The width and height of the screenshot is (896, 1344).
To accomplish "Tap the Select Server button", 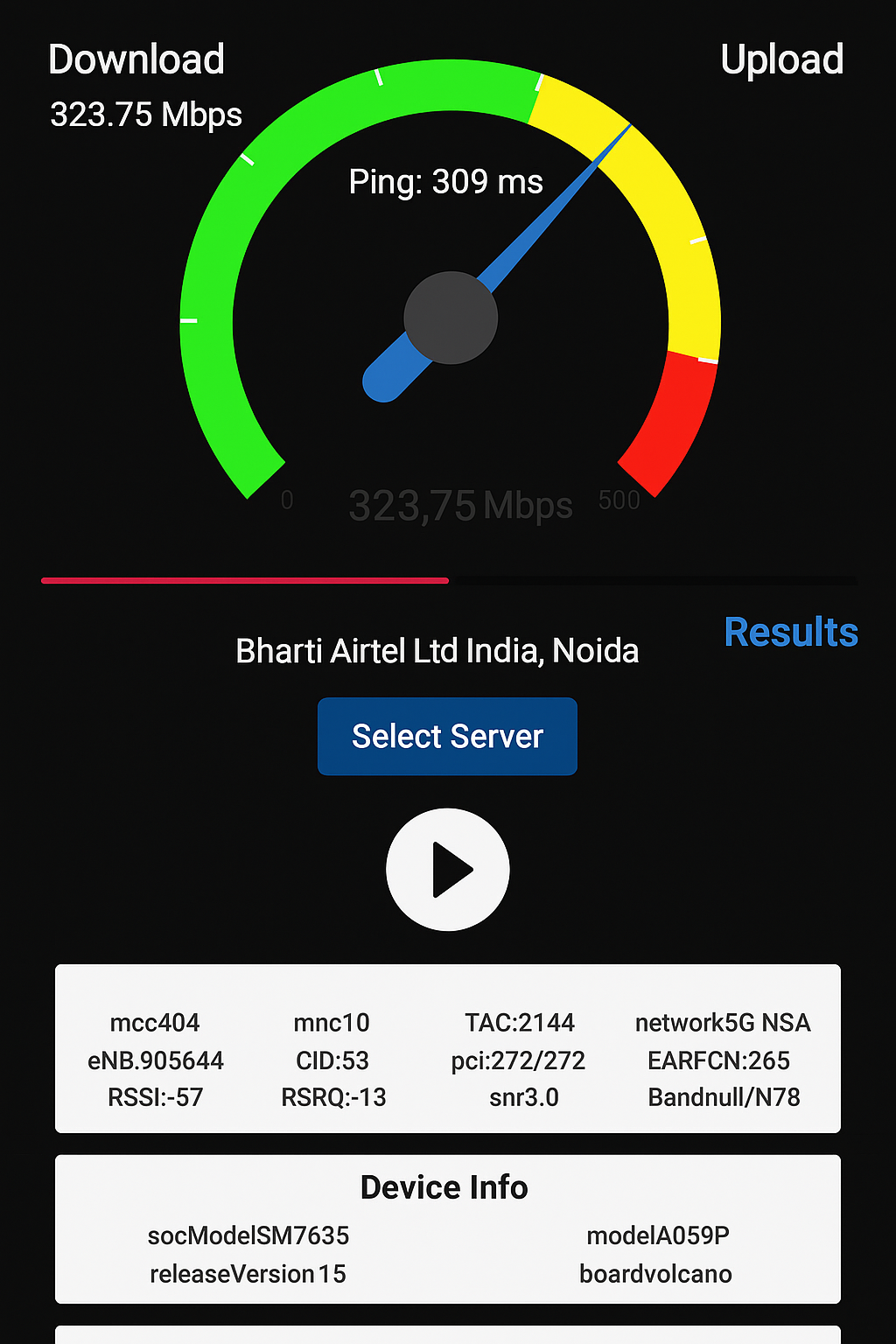I will tap(447, 736).
